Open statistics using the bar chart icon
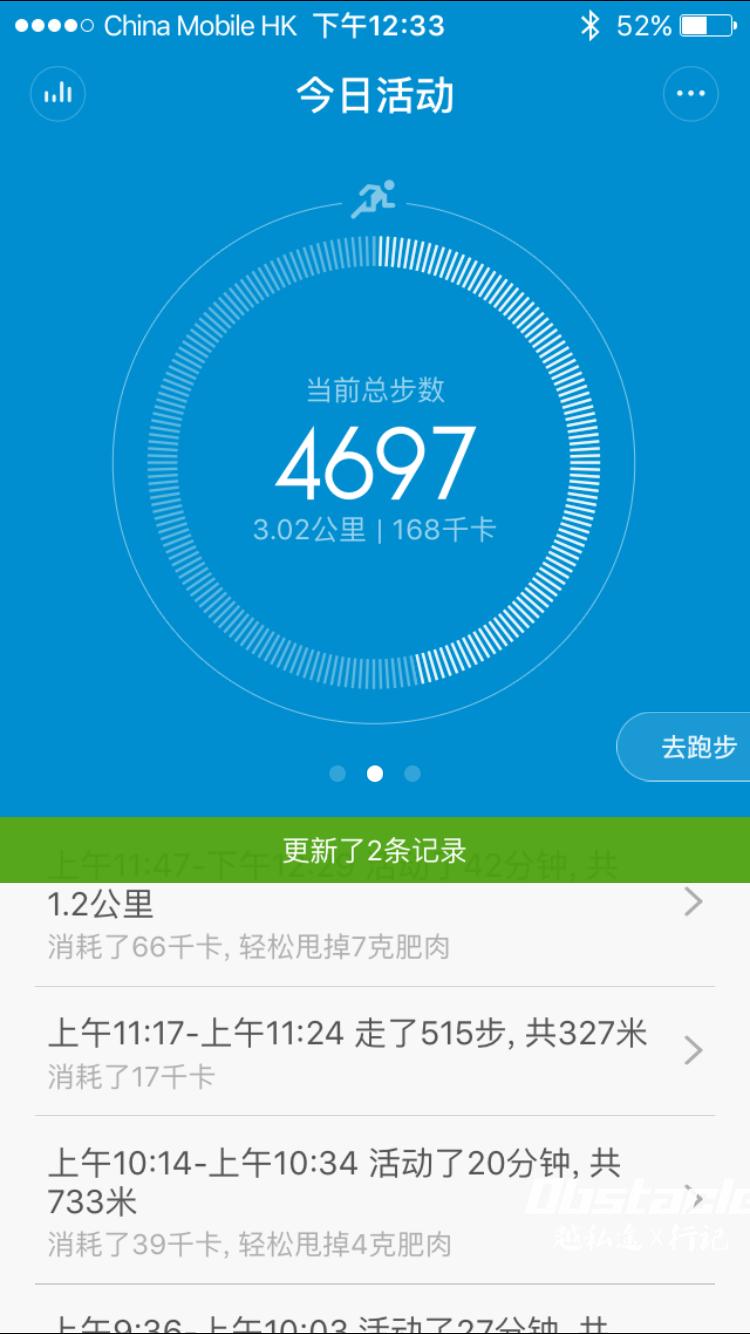Viewport: 750px width, 1334px height. 57,93
